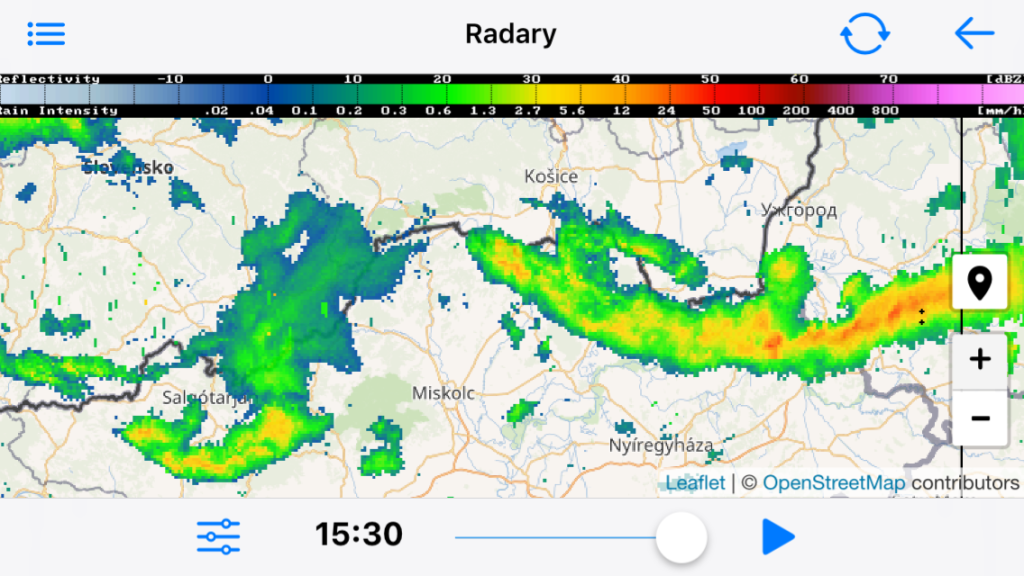This screenshot has width=1024, height=576.
Task: Open the OpenStreetMap attribution link
Action: click(833, 484)
